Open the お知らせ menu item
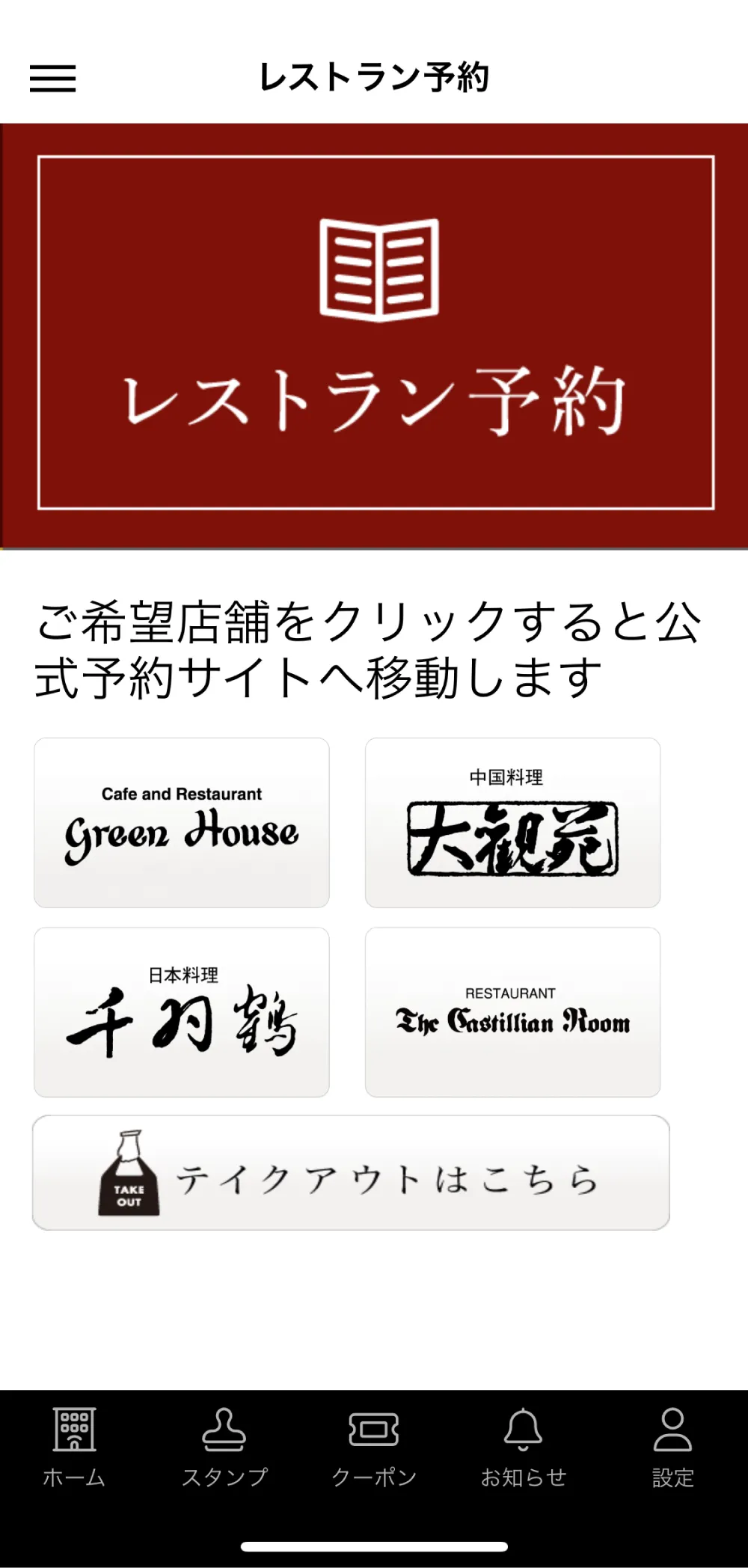The width and height of the screenshot is (748, 1568). tap(524, 1451)
